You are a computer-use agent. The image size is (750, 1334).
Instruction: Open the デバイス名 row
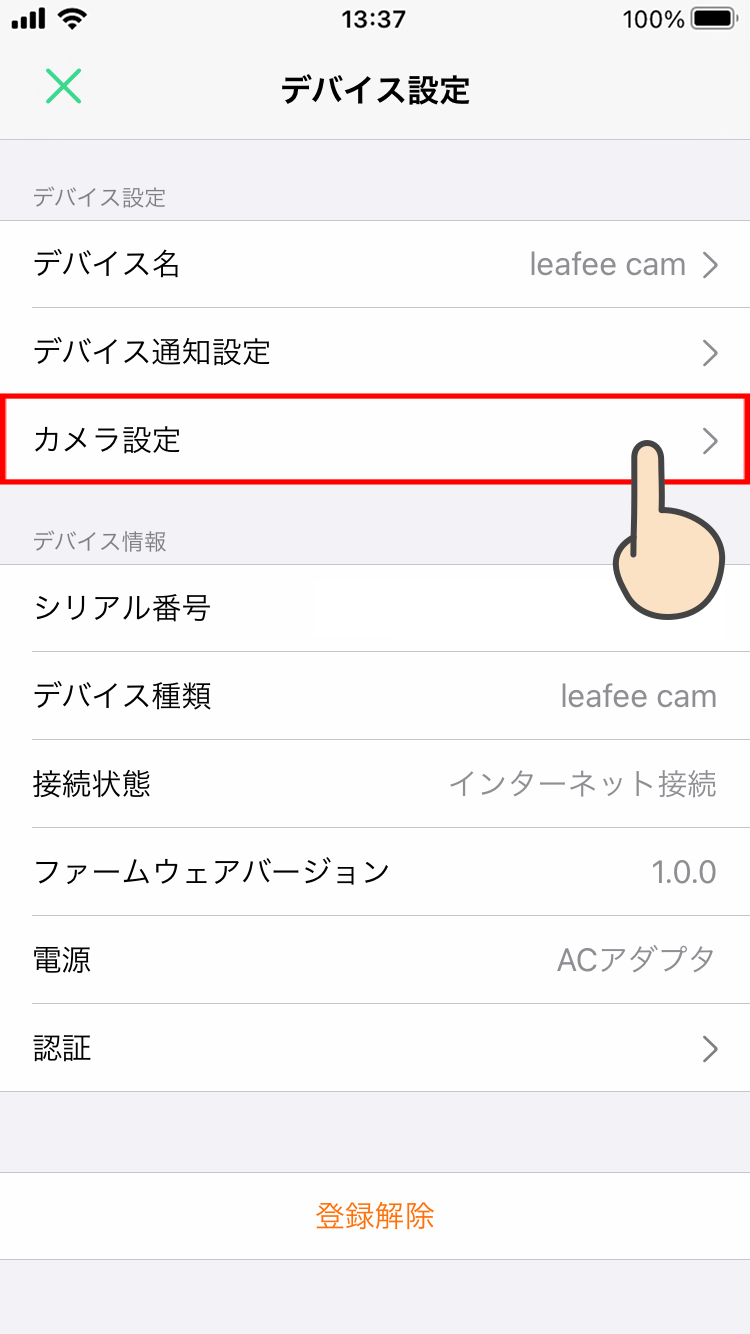coord(375,265)
